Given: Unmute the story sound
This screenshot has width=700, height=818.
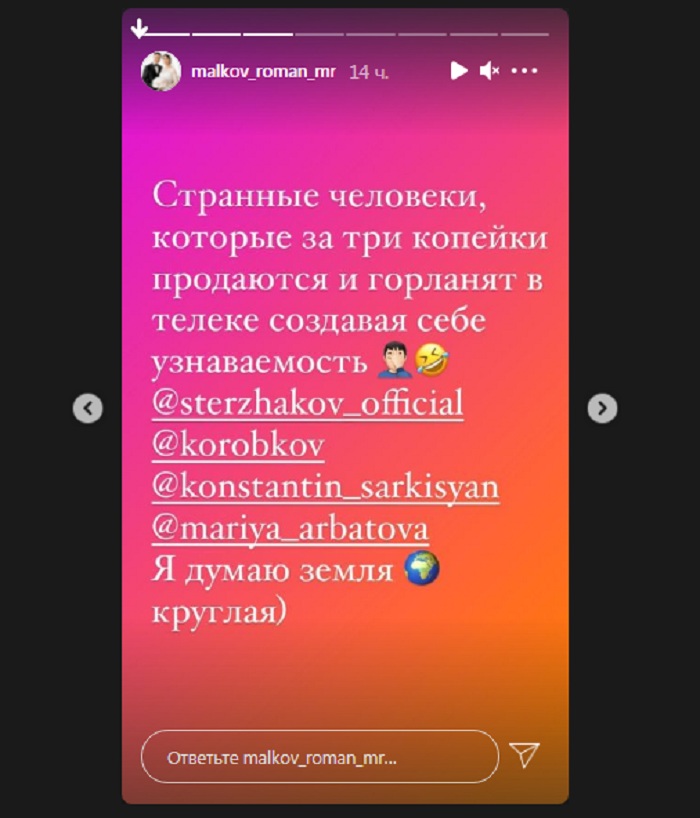Looking at the screenshot, I should [x=489, y=71].
